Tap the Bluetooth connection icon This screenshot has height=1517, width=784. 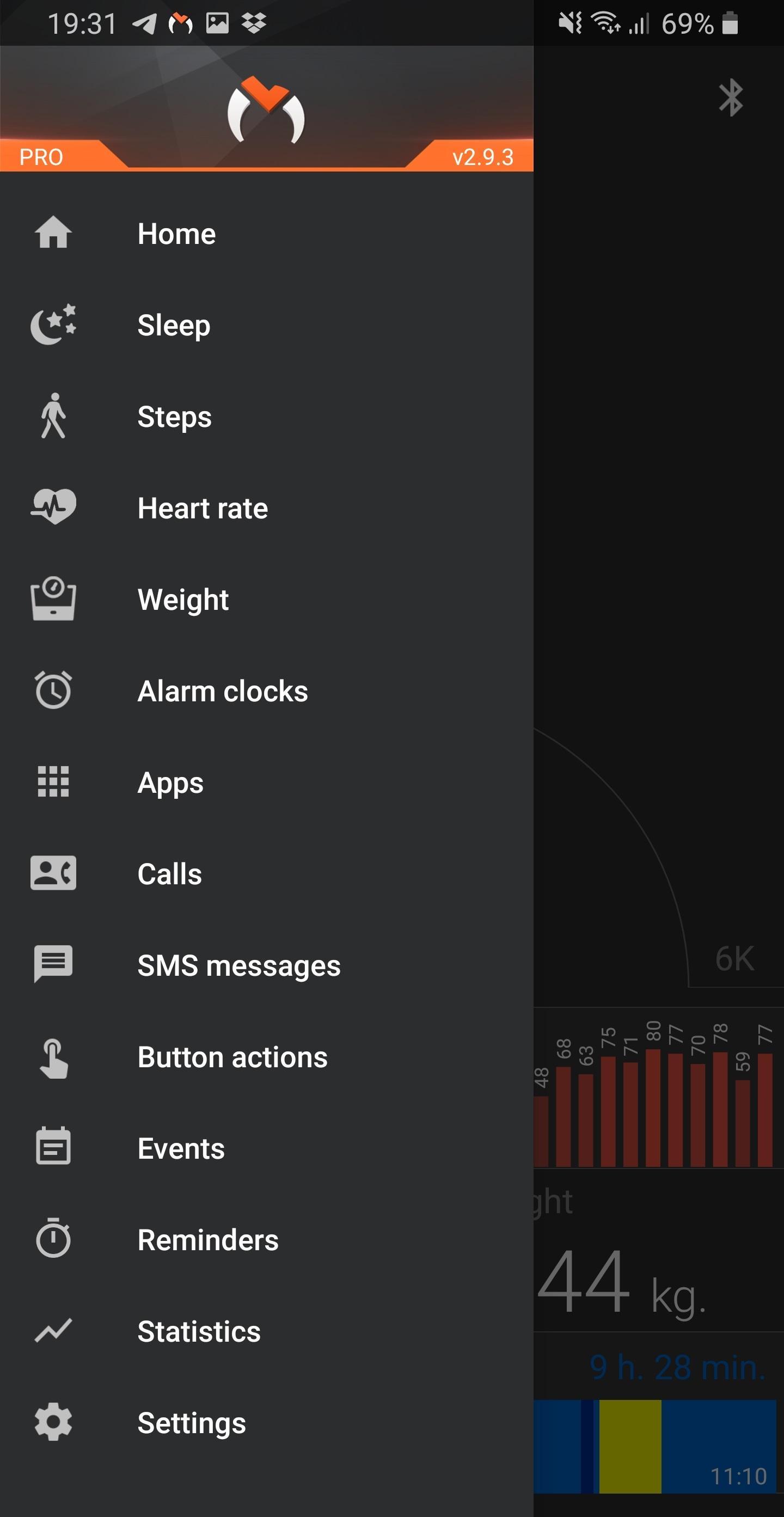point(731,98)
